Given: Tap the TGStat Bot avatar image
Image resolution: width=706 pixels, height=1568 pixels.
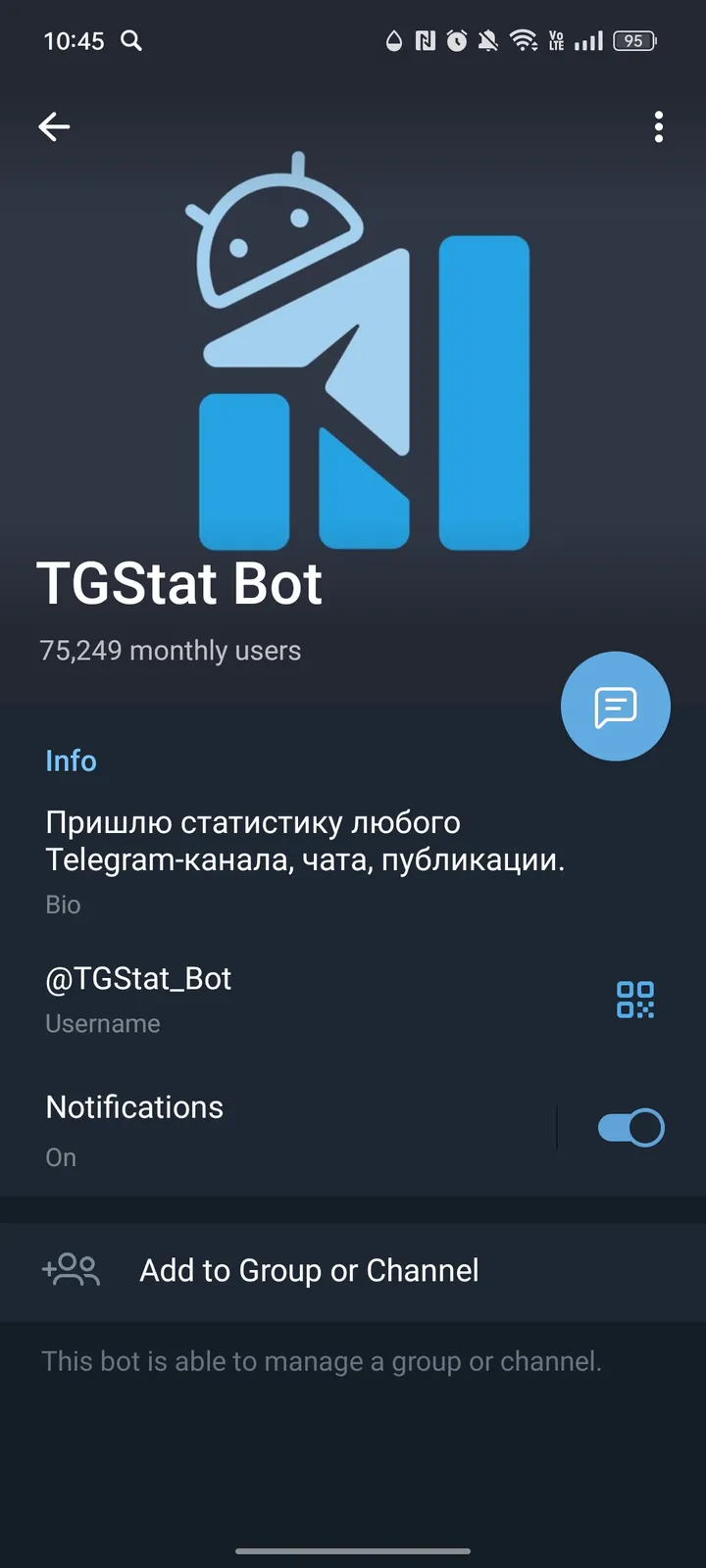Looking at the screenshot, I should (x=353, y=353).
